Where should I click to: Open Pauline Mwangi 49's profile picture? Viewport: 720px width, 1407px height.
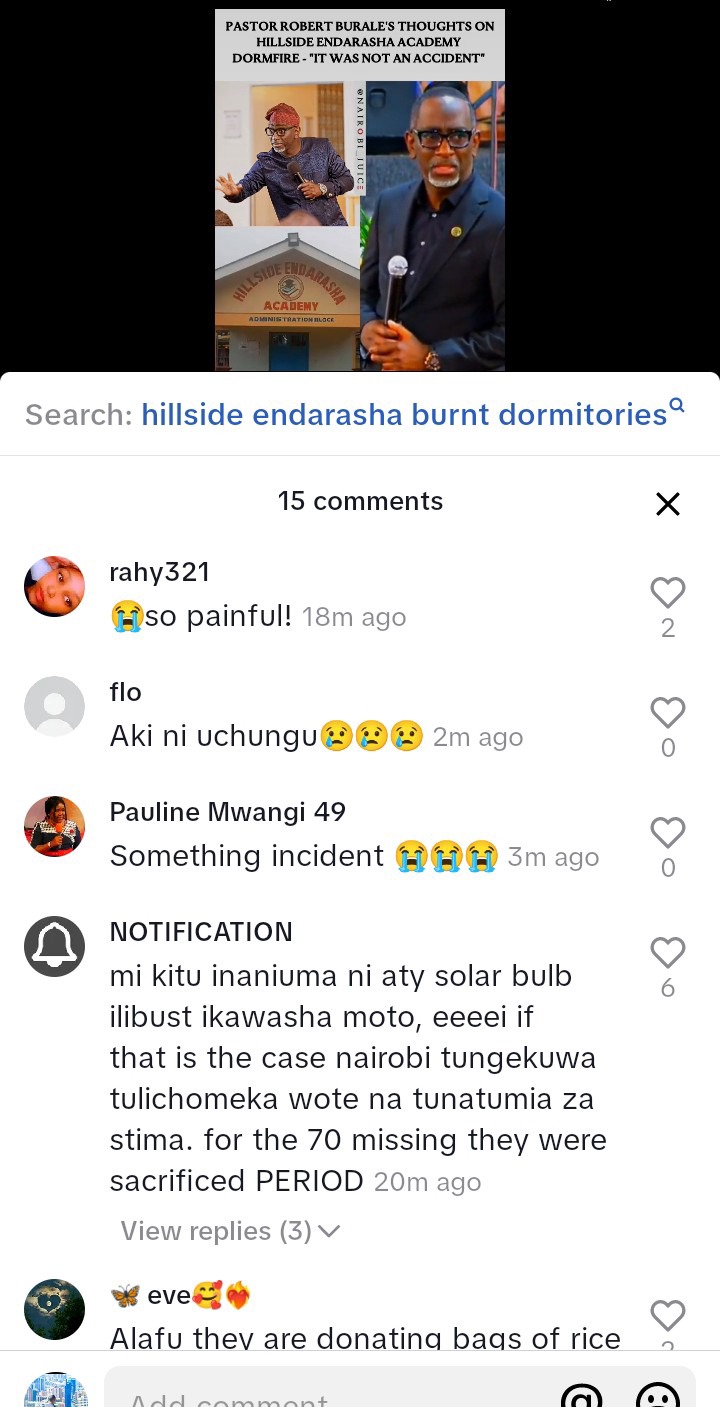pos(54,826)
